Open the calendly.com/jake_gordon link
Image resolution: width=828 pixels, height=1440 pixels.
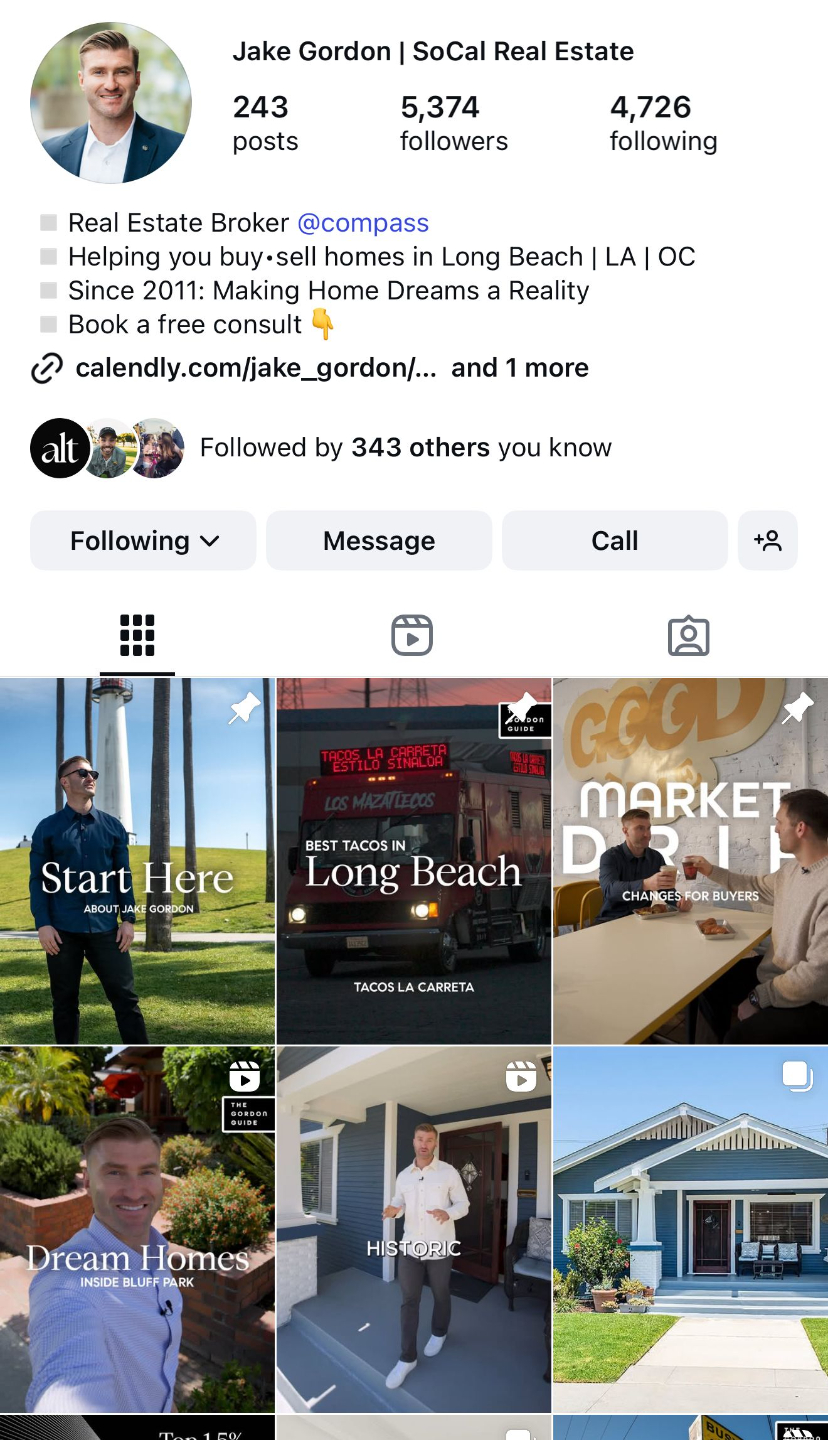tap(256, 368)
